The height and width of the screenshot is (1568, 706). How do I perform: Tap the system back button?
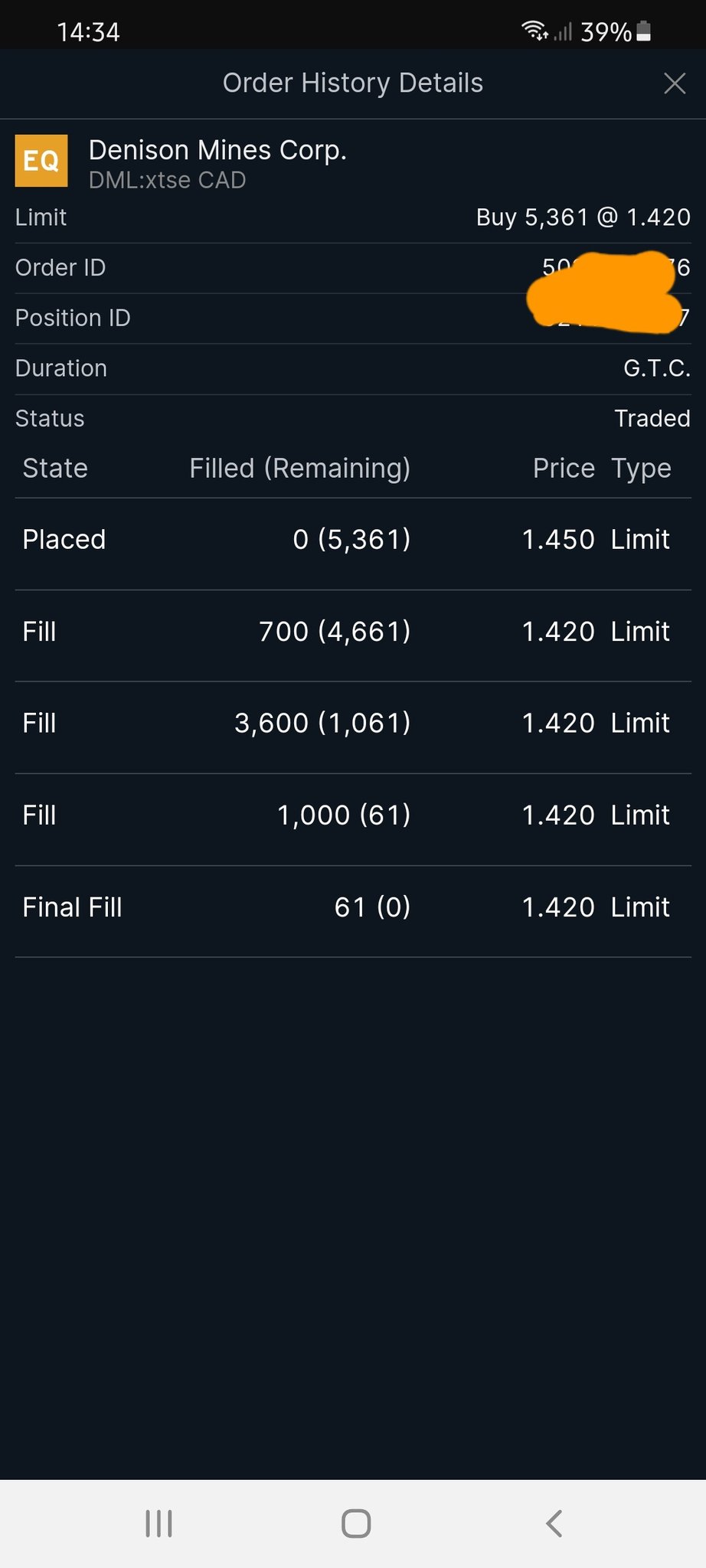tap(554, 1523)
